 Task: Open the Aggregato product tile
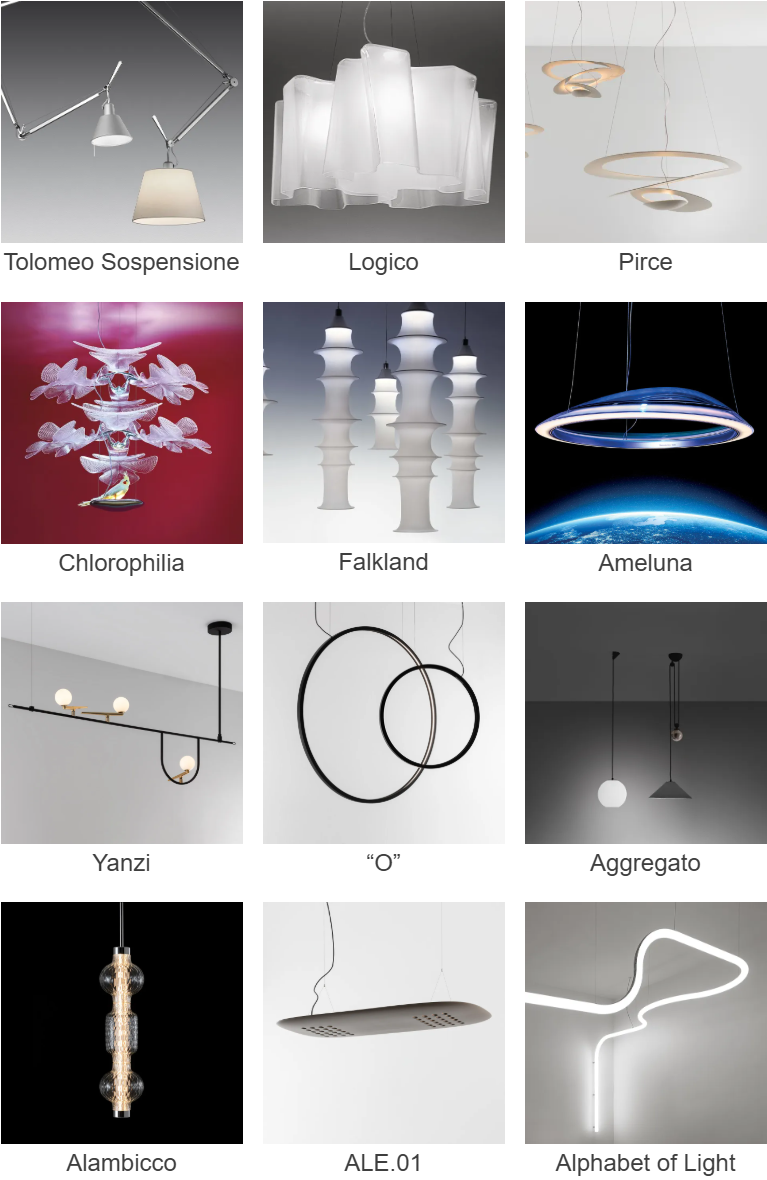click(x=645, y=723)
